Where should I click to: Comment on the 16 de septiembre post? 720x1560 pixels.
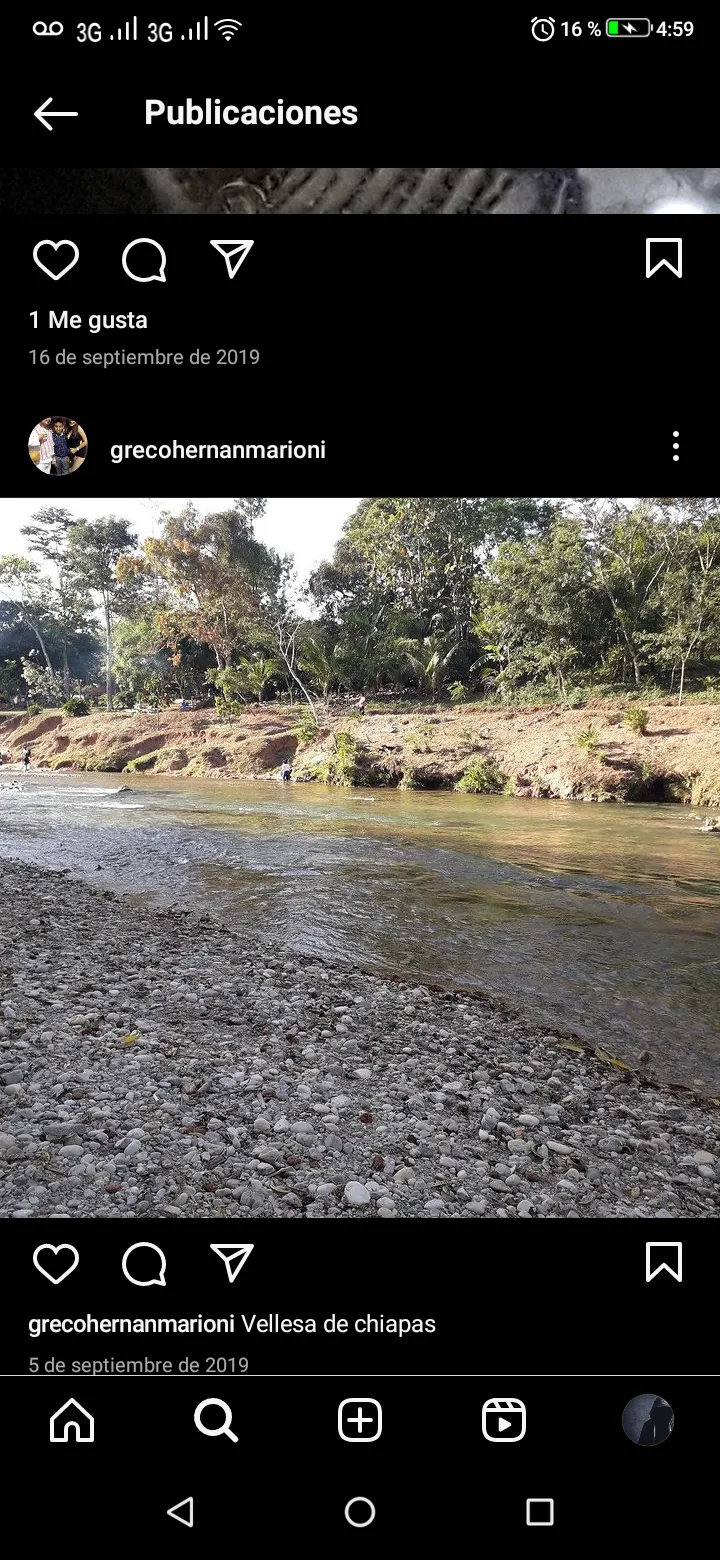(144, 260)
